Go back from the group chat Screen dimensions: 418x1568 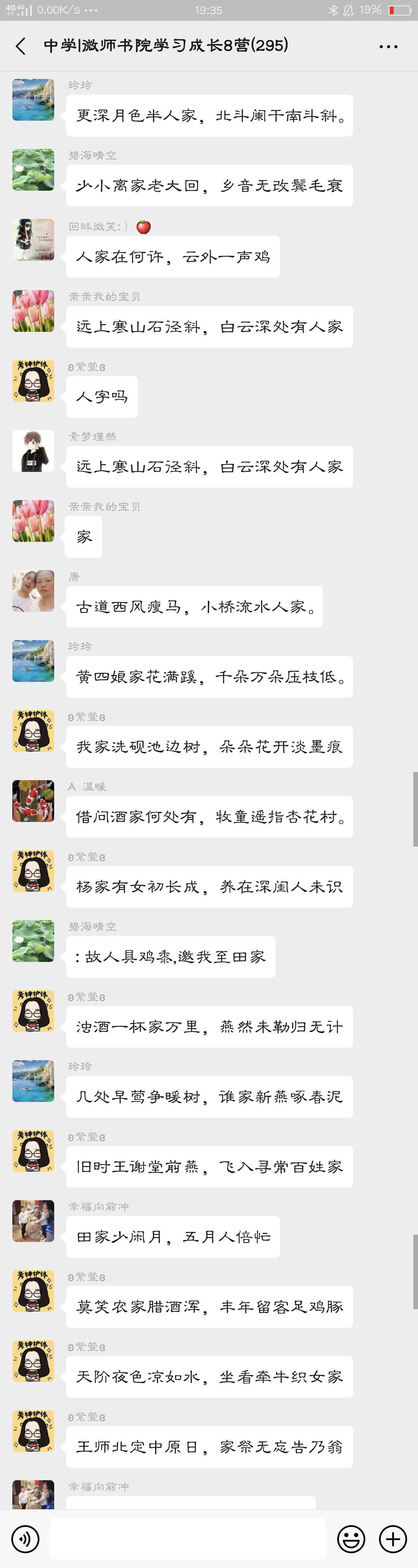point(21,46)
